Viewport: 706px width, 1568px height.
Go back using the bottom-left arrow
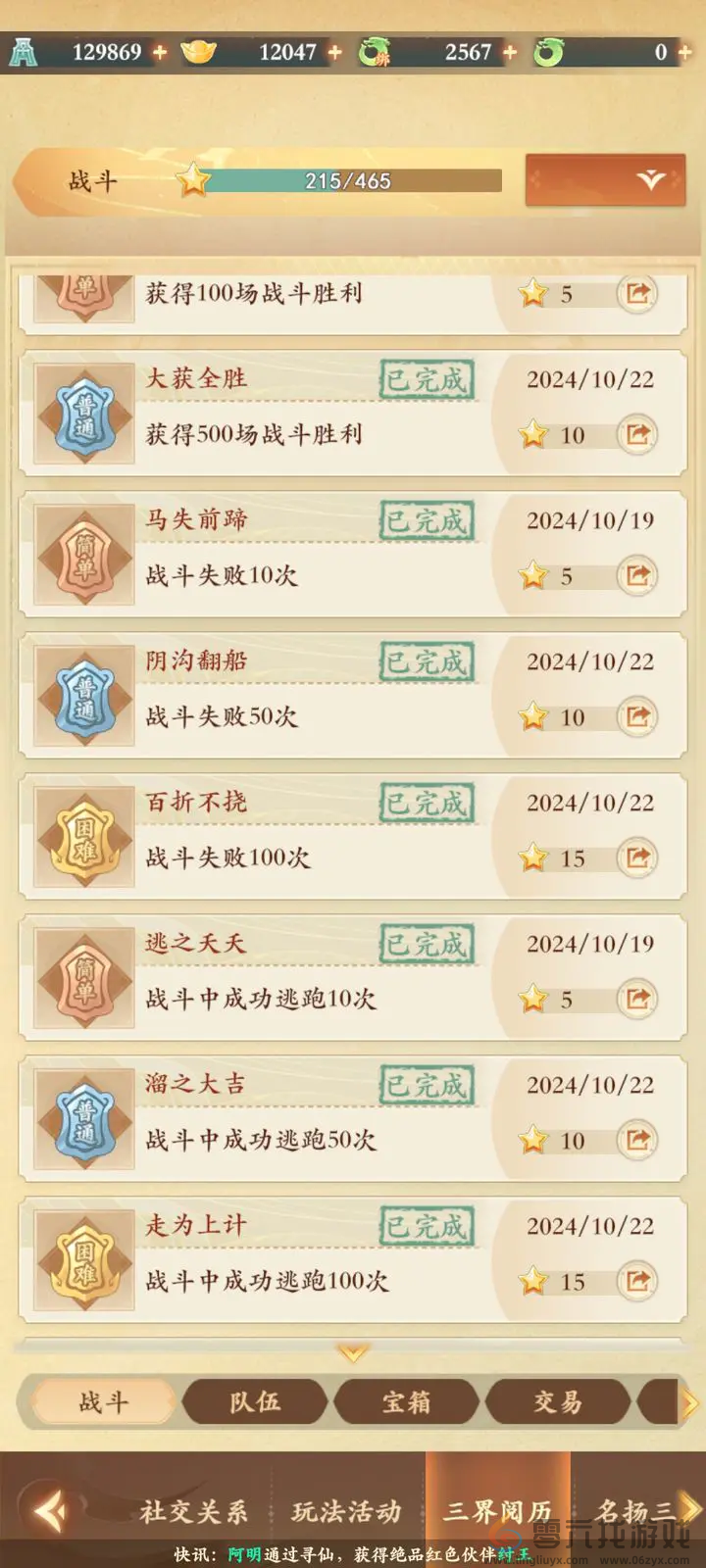49,1511
